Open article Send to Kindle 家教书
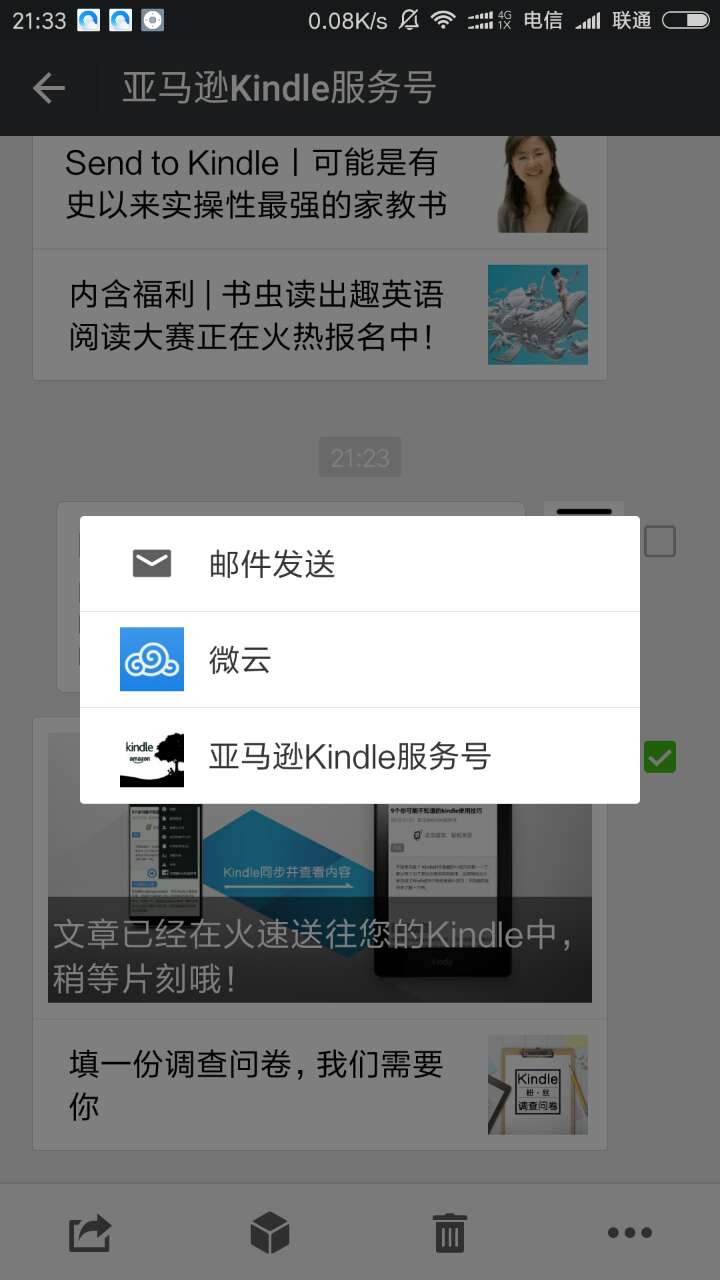 point(320,184)
